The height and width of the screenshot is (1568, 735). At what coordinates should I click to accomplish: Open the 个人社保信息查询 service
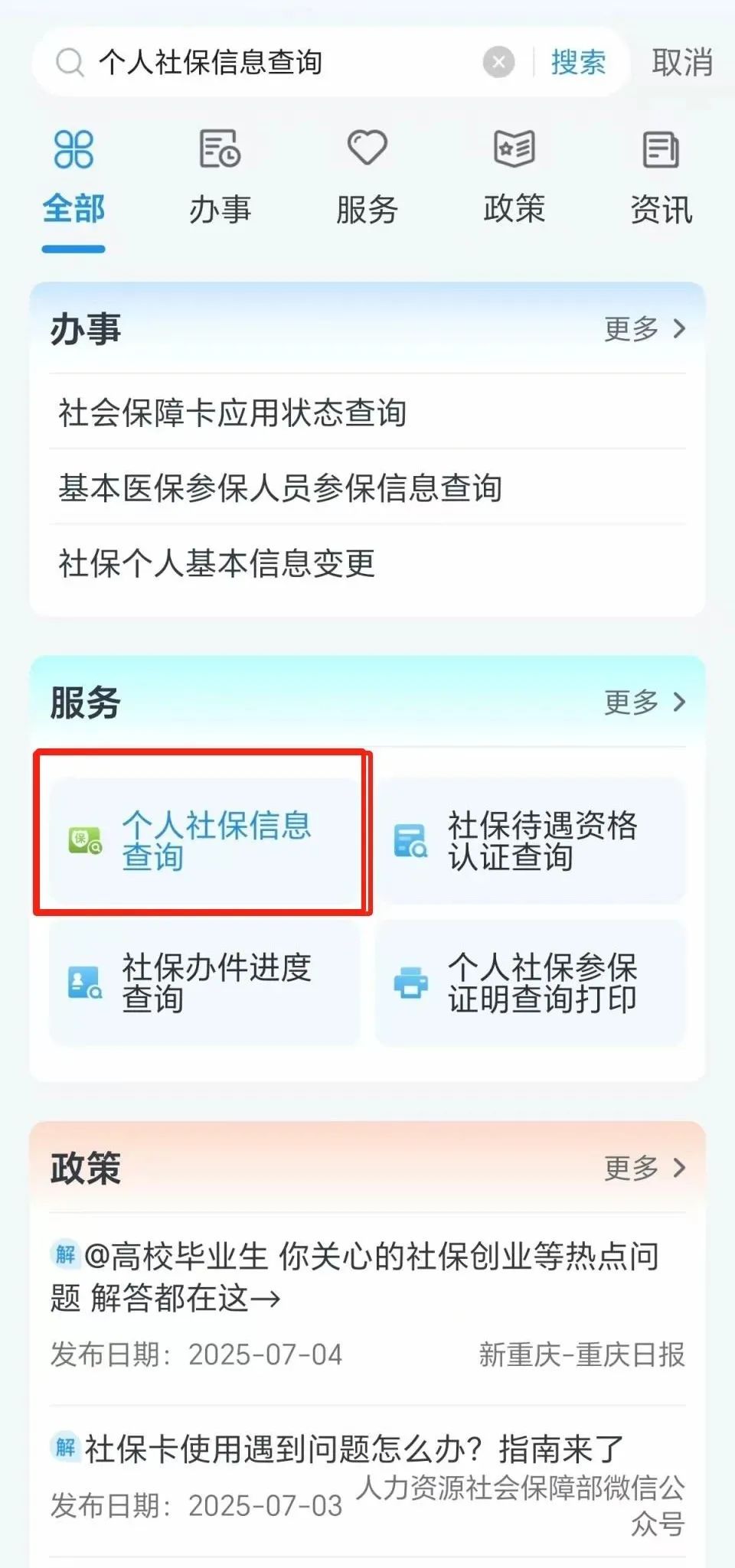click(204, 840)
